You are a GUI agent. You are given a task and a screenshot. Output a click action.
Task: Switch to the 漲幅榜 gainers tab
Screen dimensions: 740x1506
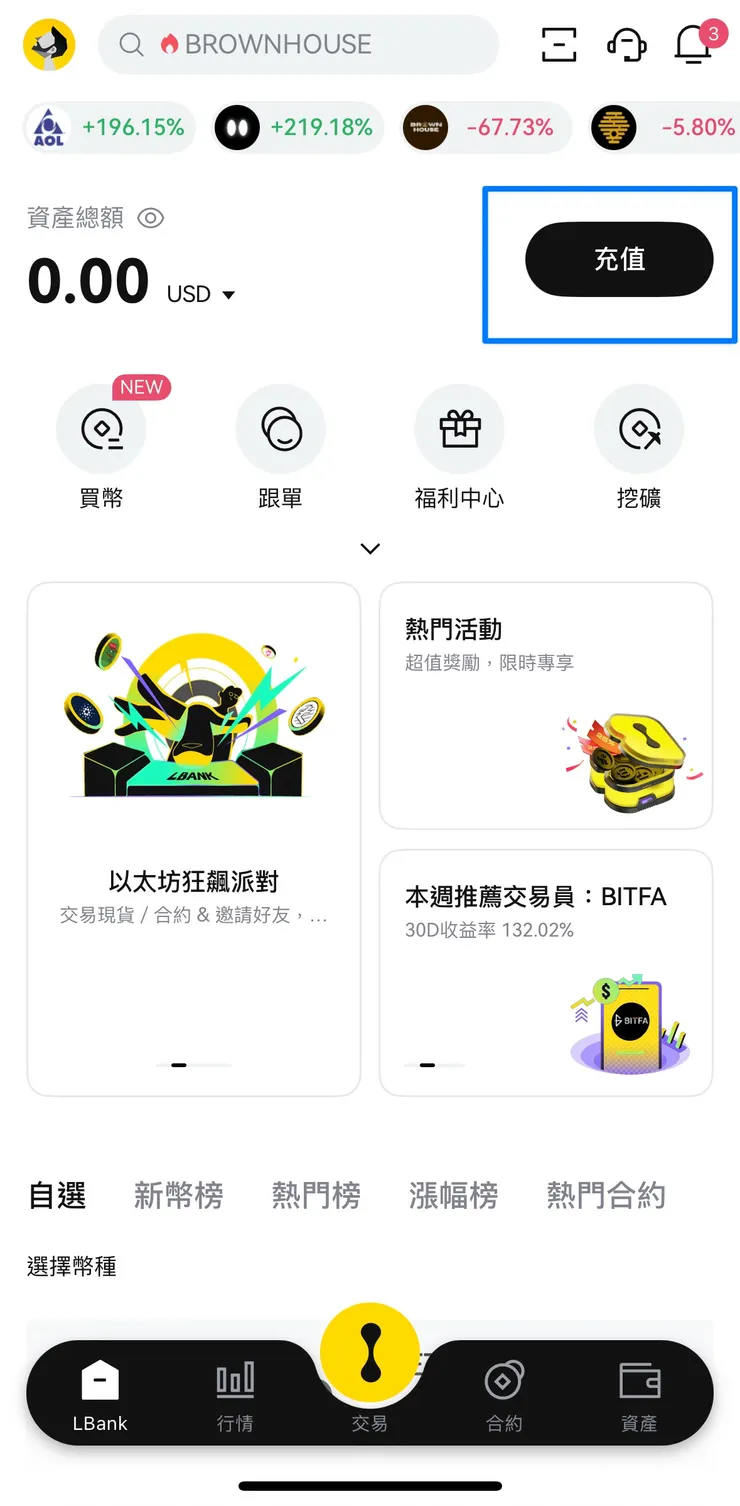pyautogui.click(x=452, y=1194)
